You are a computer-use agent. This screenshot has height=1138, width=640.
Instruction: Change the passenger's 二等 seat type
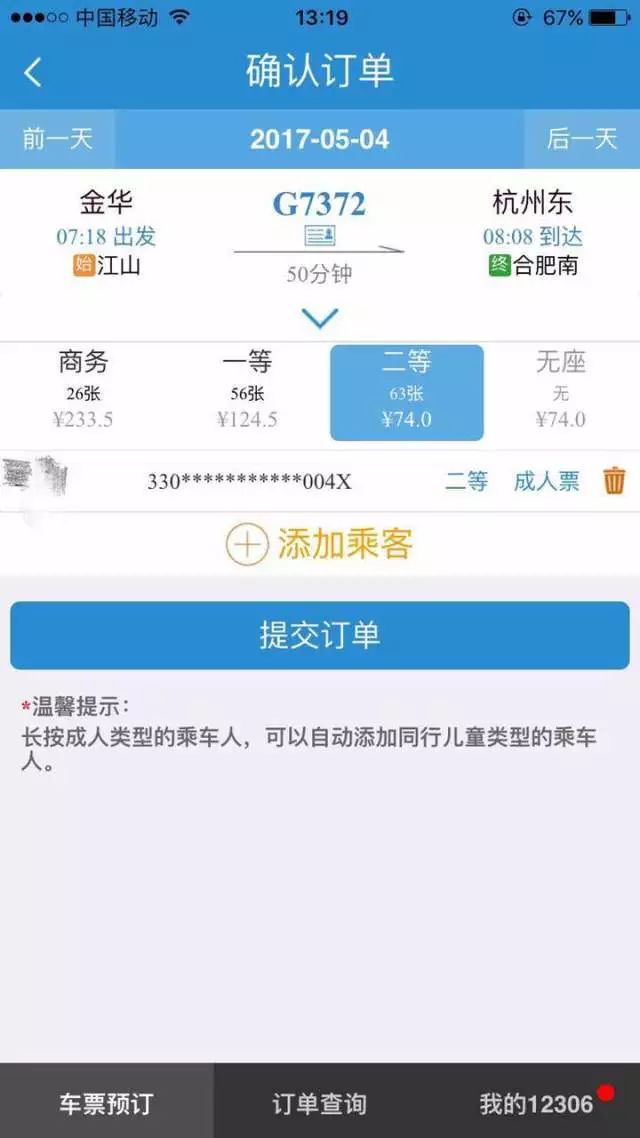pyautogui.click(x=466, y=482)
